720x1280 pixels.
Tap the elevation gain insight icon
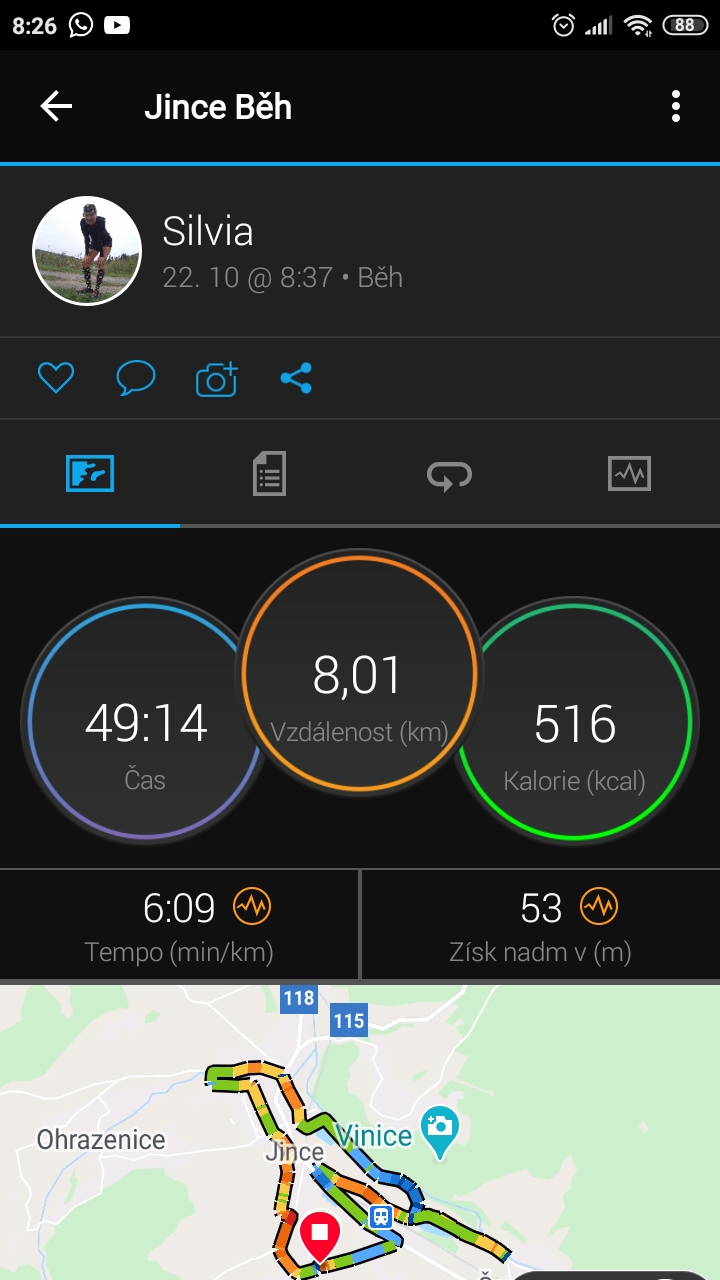[600, 907]
